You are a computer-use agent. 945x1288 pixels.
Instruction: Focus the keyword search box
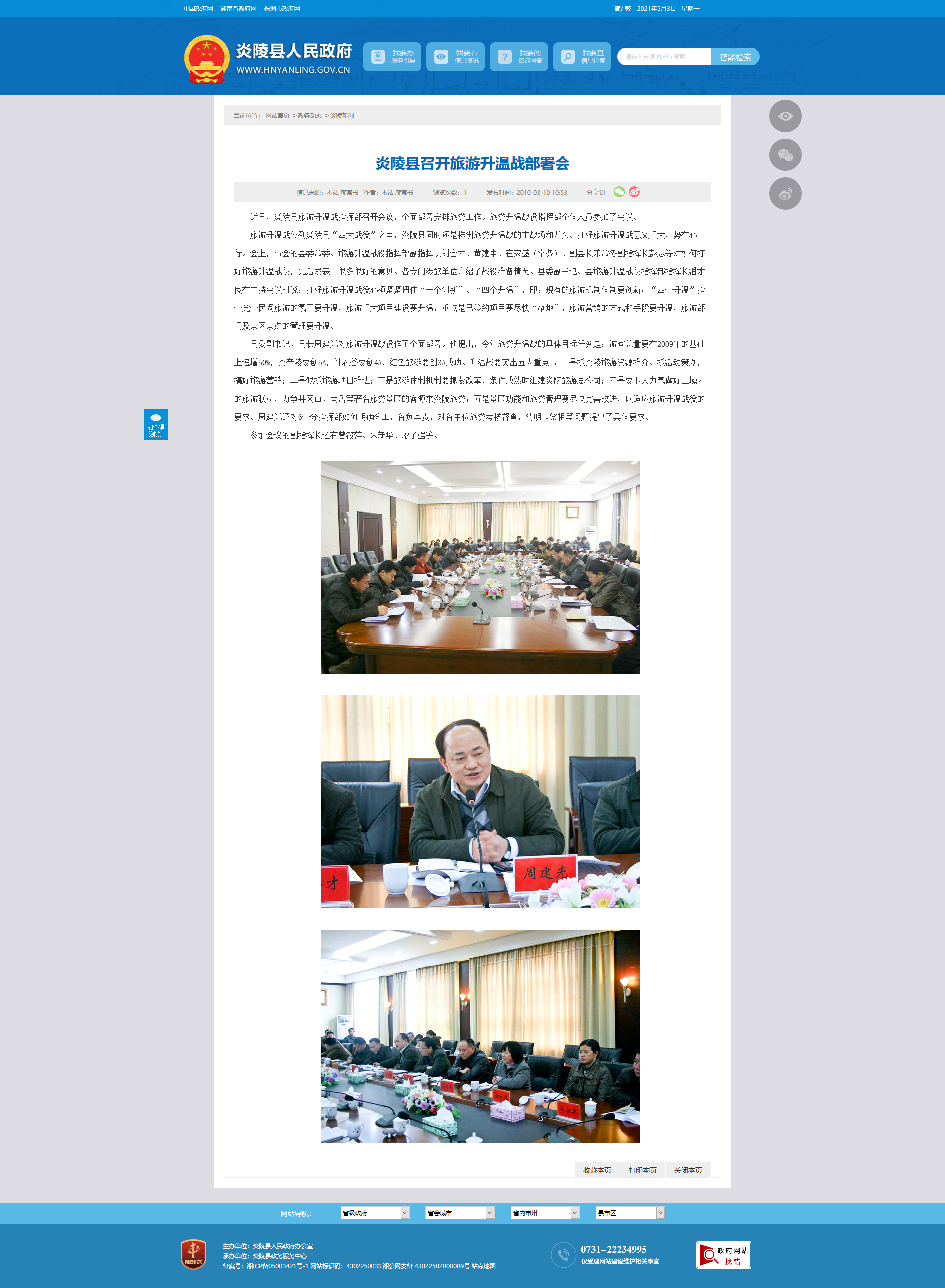(664, 57)
